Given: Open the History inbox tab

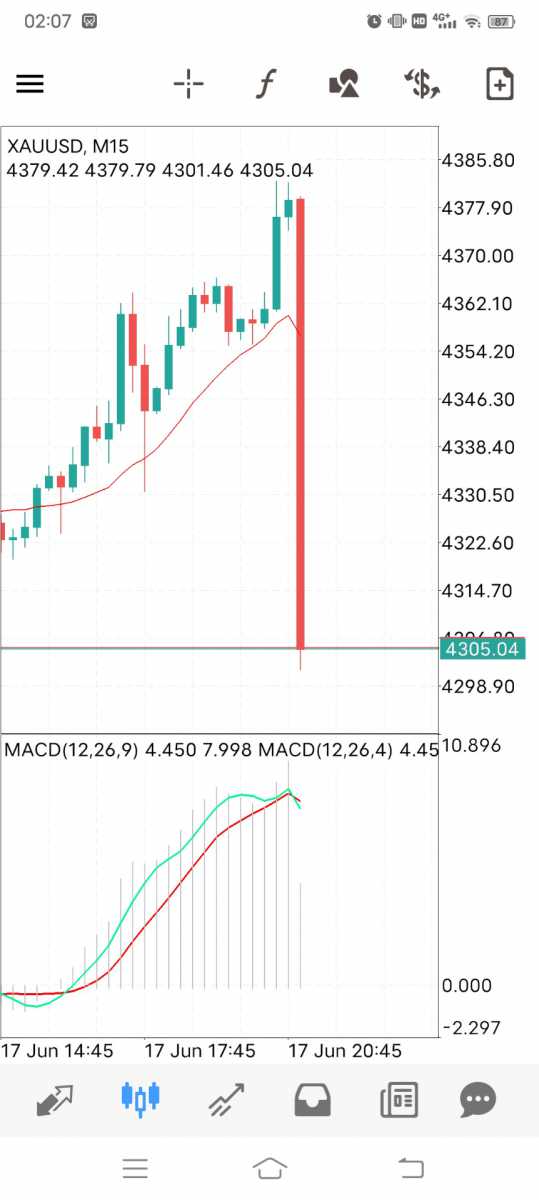Looking at the screenshot, I should point(313,1100).
